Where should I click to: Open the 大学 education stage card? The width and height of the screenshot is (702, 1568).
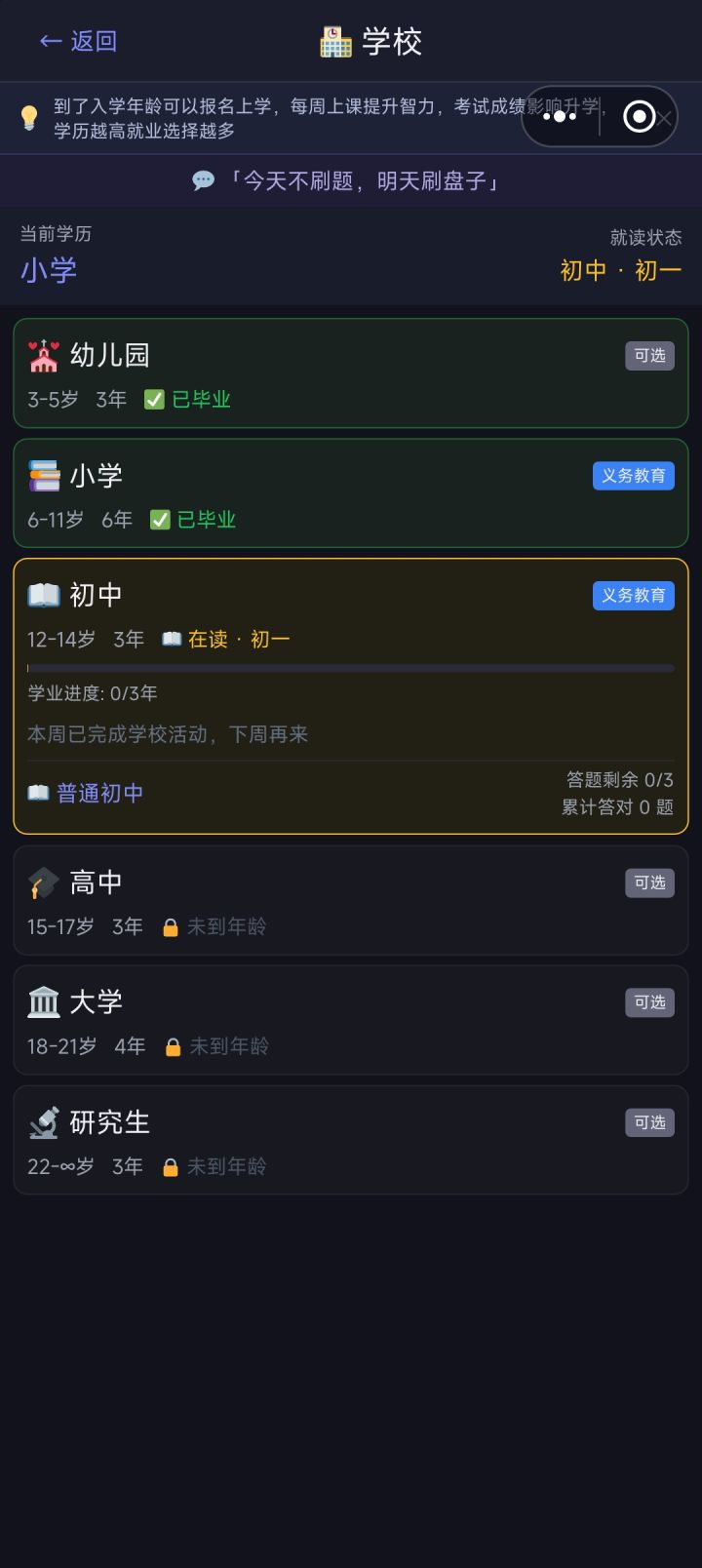tap(351, 1020)
